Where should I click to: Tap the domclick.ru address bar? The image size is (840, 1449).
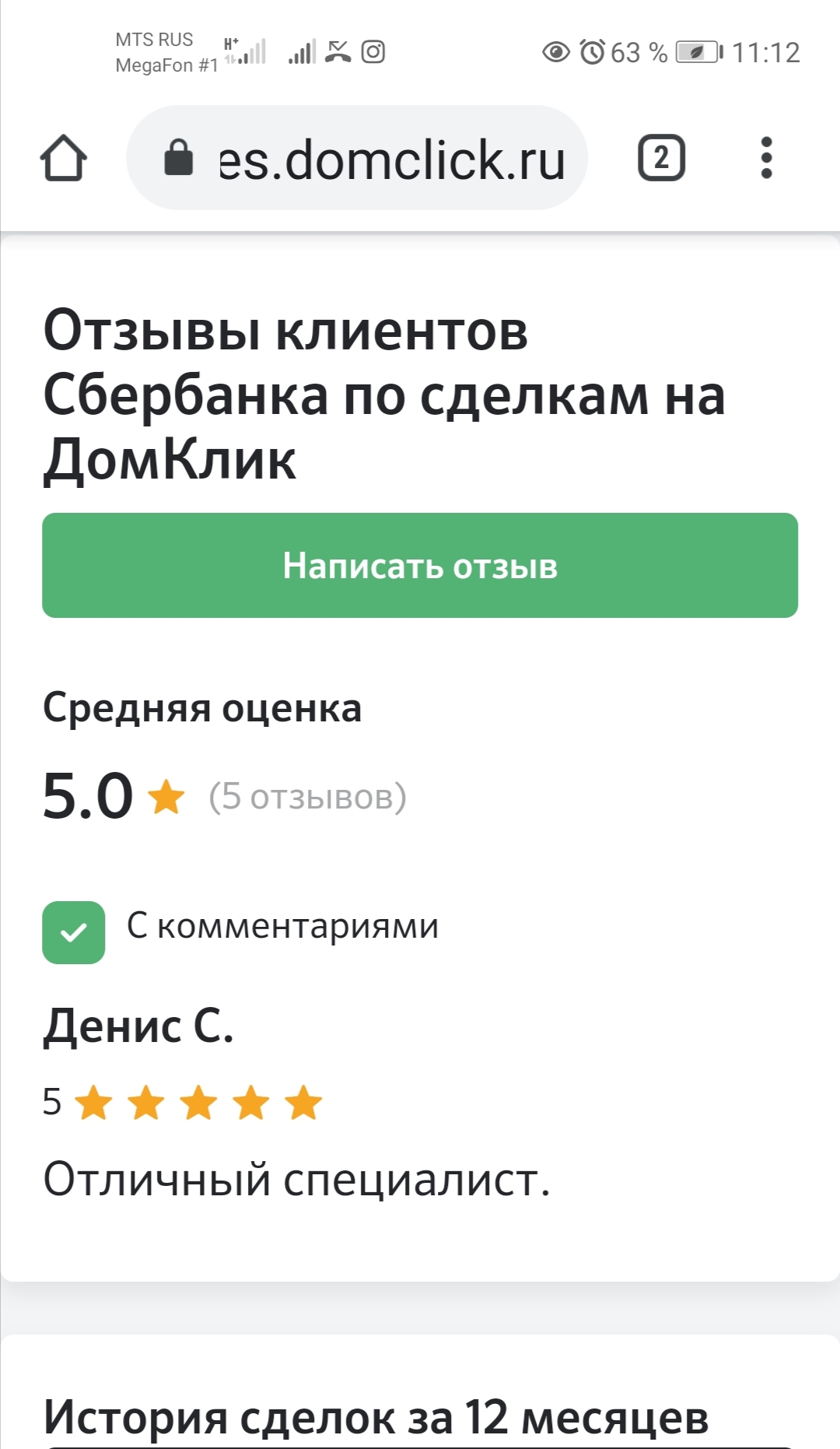[357, 158]
